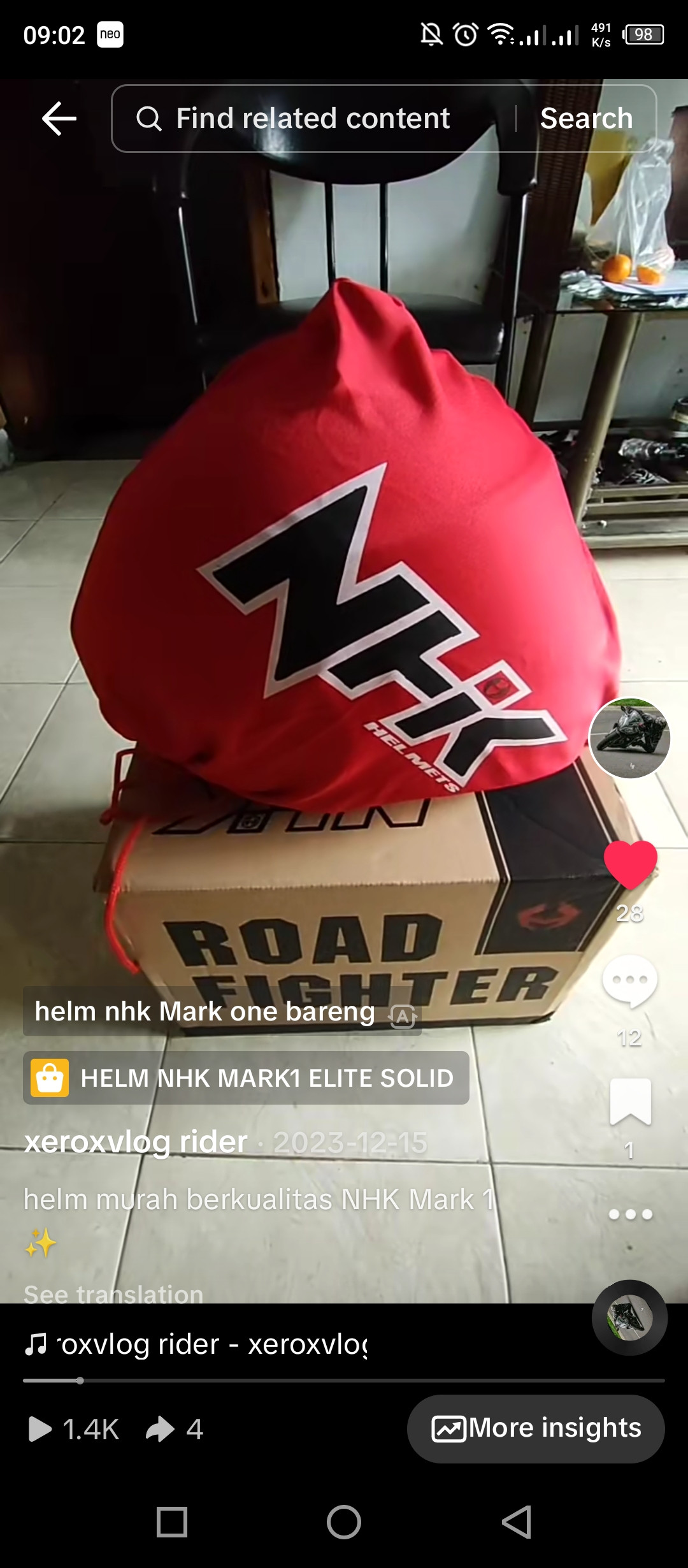Open the Find related content search field
The width and height of the screenshot is (688, 1568).
(312, 119)
